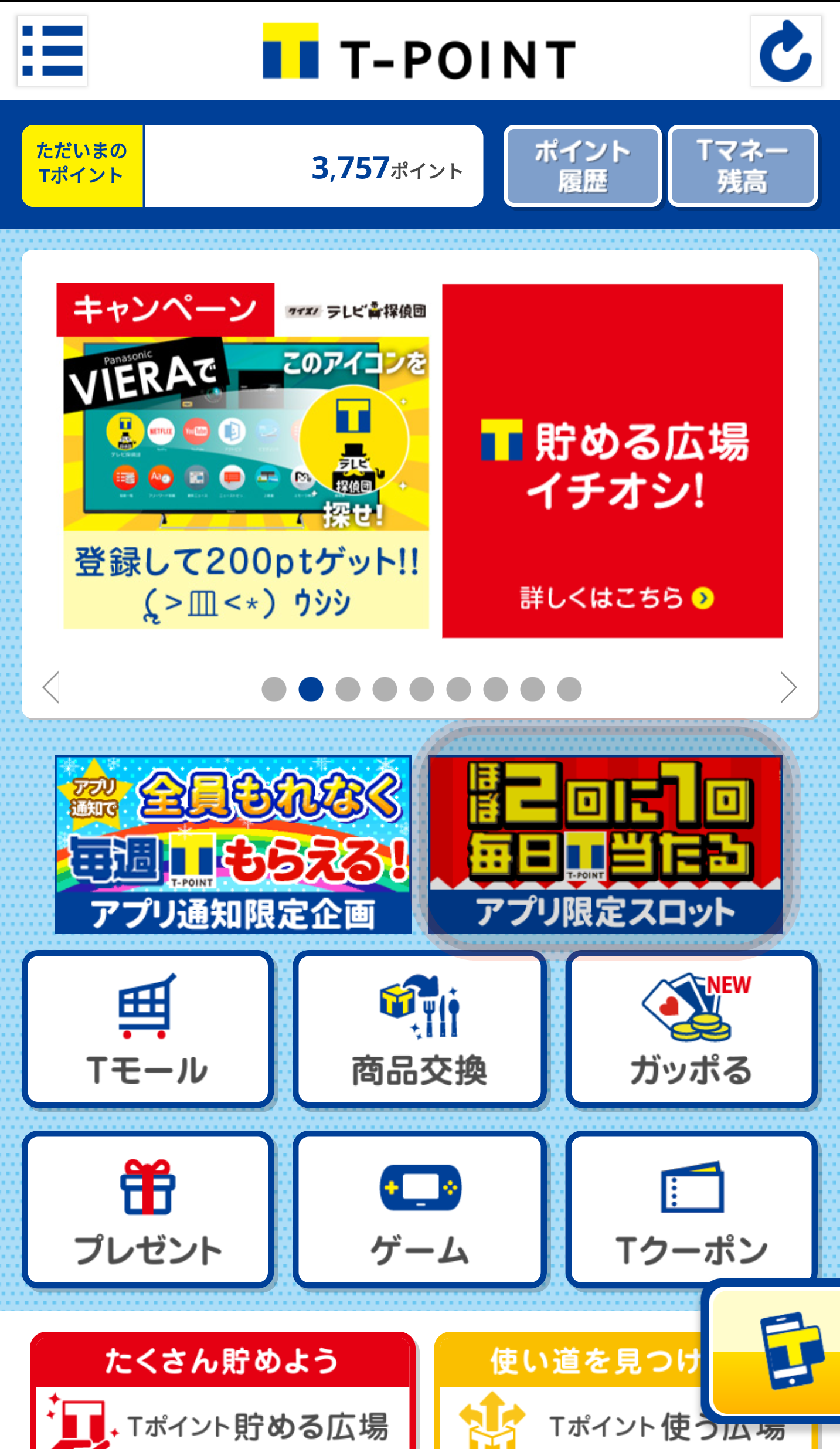This screenshot has width=840, height=1449.
Task: Check Tマネー残高
Action: tap(743, 166)
